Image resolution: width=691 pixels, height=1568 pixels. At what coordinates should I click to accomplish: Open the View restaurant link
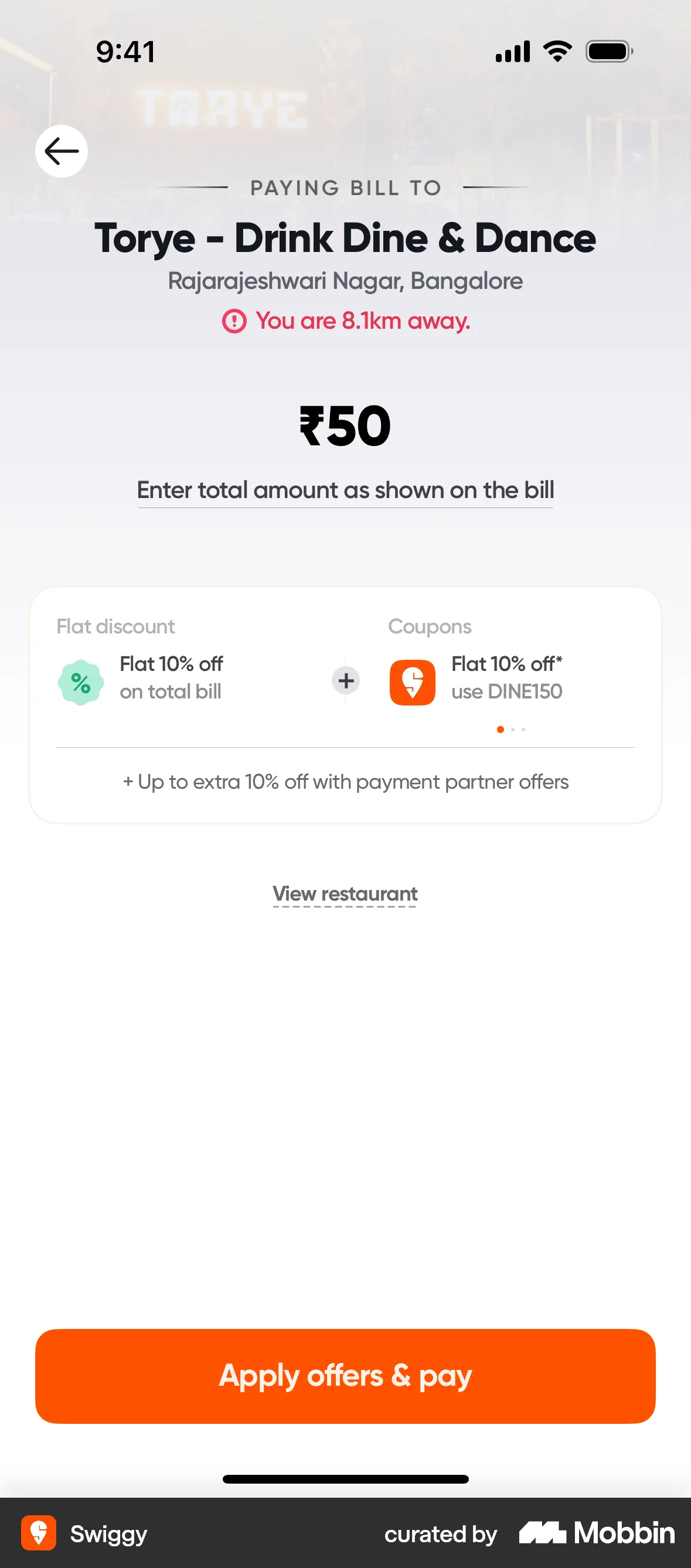(345, 894)
